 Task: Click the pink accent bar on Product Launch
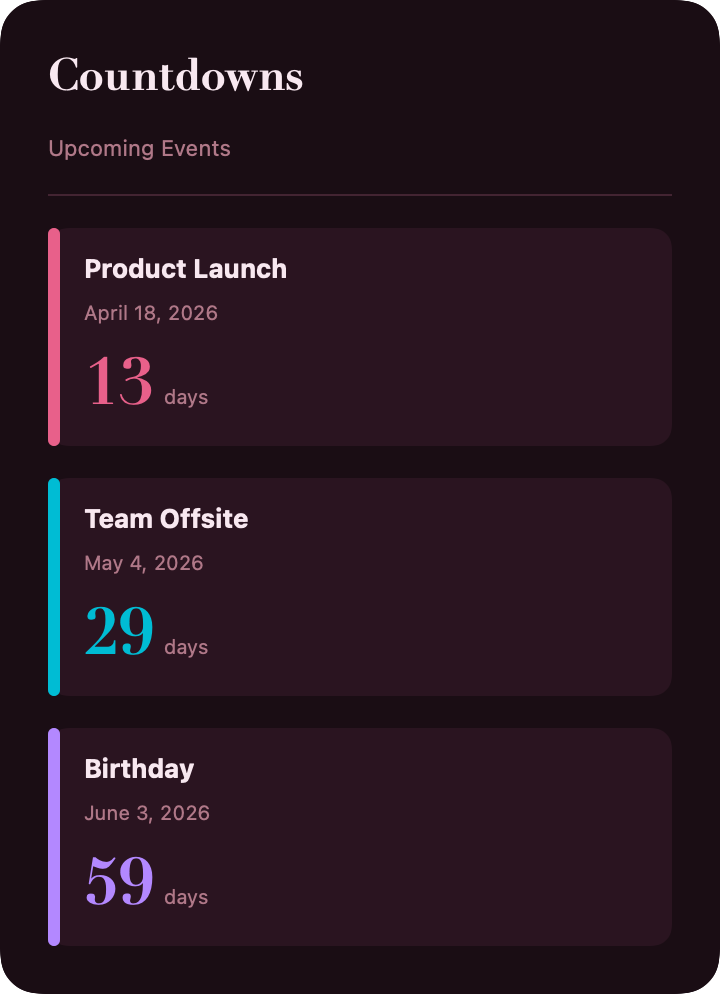pyautogui.click(x=52, y=336)
